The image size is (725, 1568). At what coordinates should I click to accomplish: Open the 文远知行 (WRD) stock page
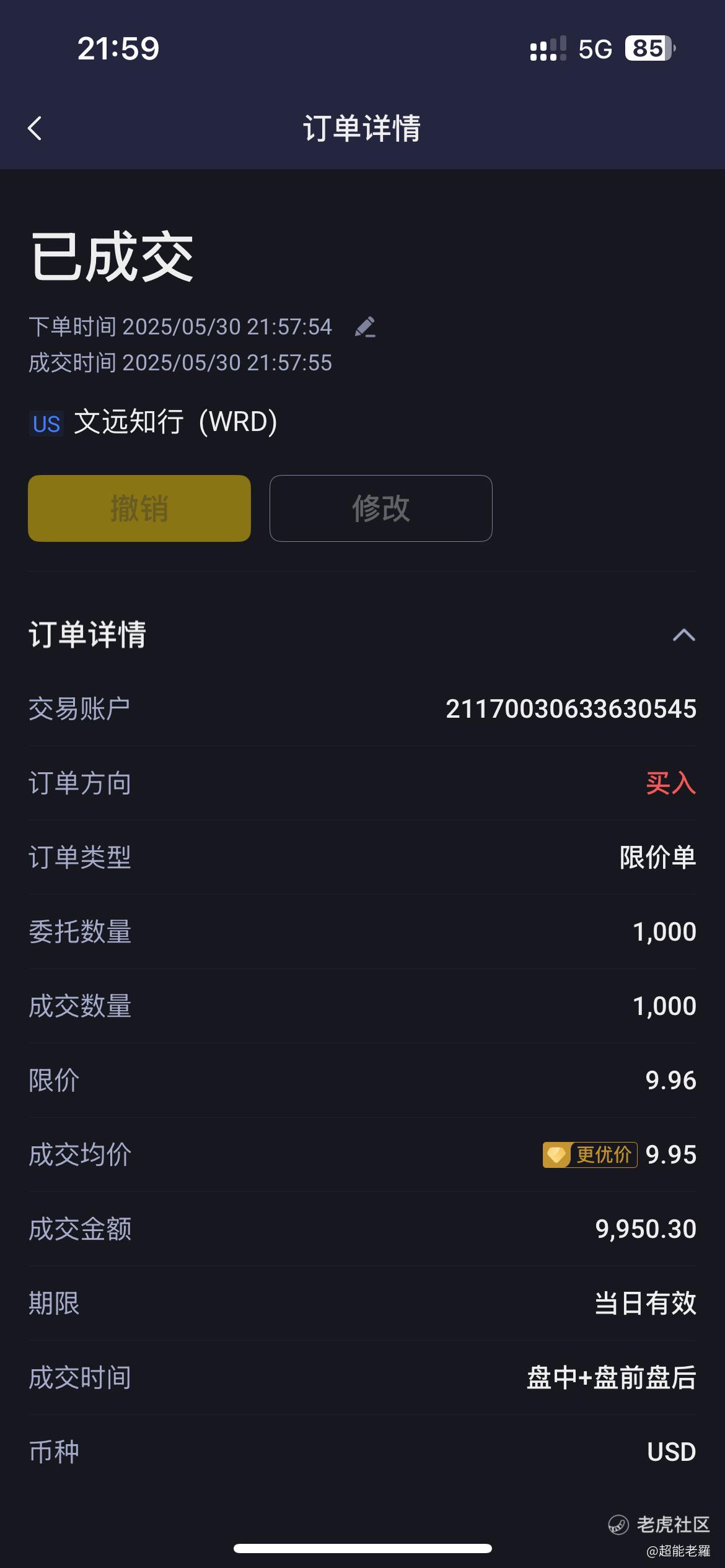[175, 422]
